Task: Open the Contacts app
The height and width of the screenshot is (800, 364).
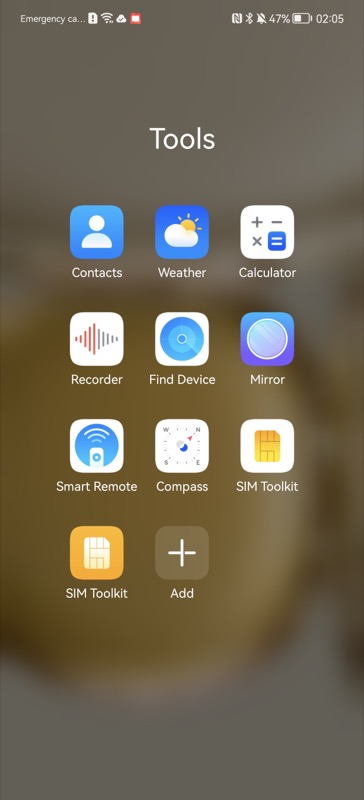Action: [x=96, y=232]
